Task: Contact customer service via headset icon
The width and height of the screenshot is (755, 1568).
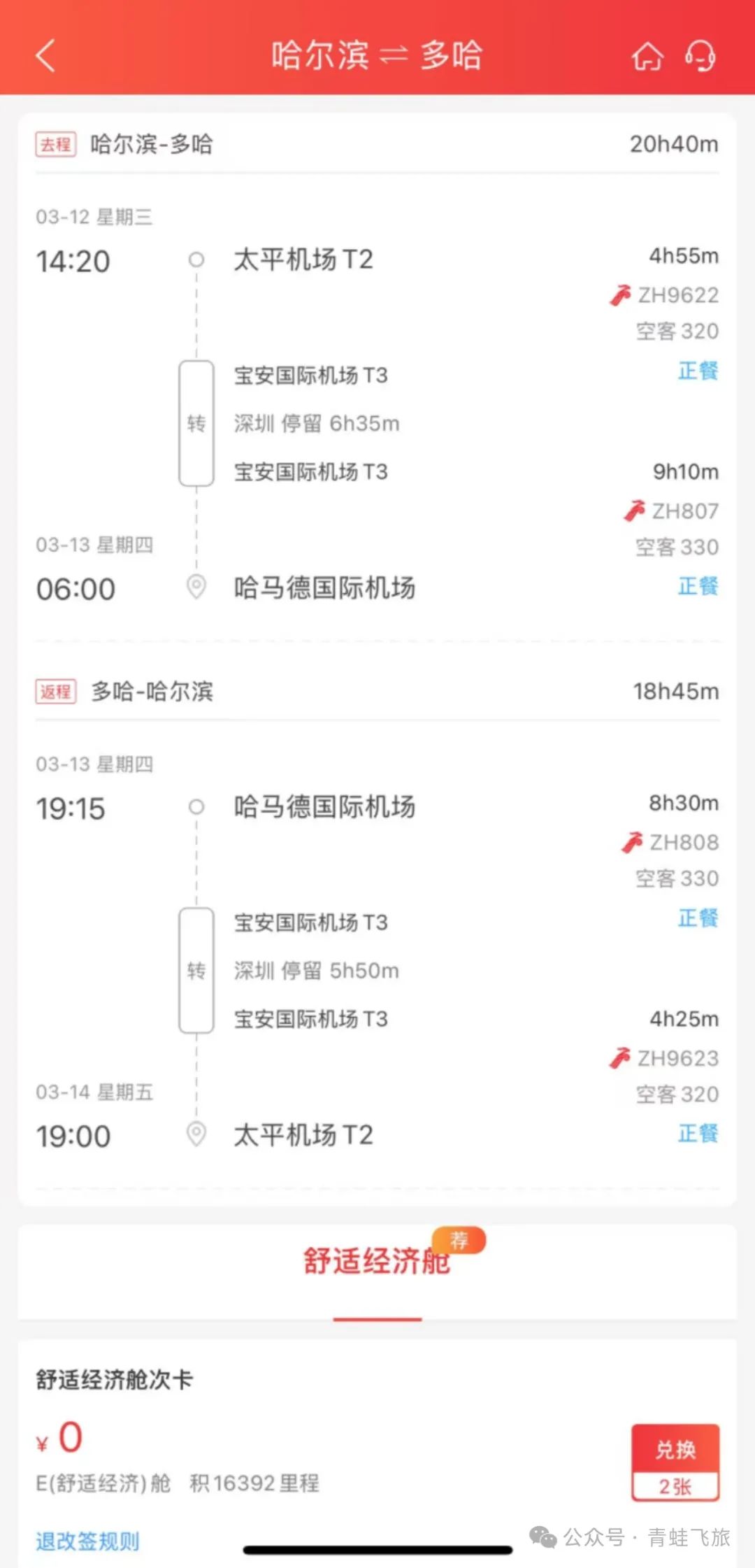Action: [x=700, y=55]
